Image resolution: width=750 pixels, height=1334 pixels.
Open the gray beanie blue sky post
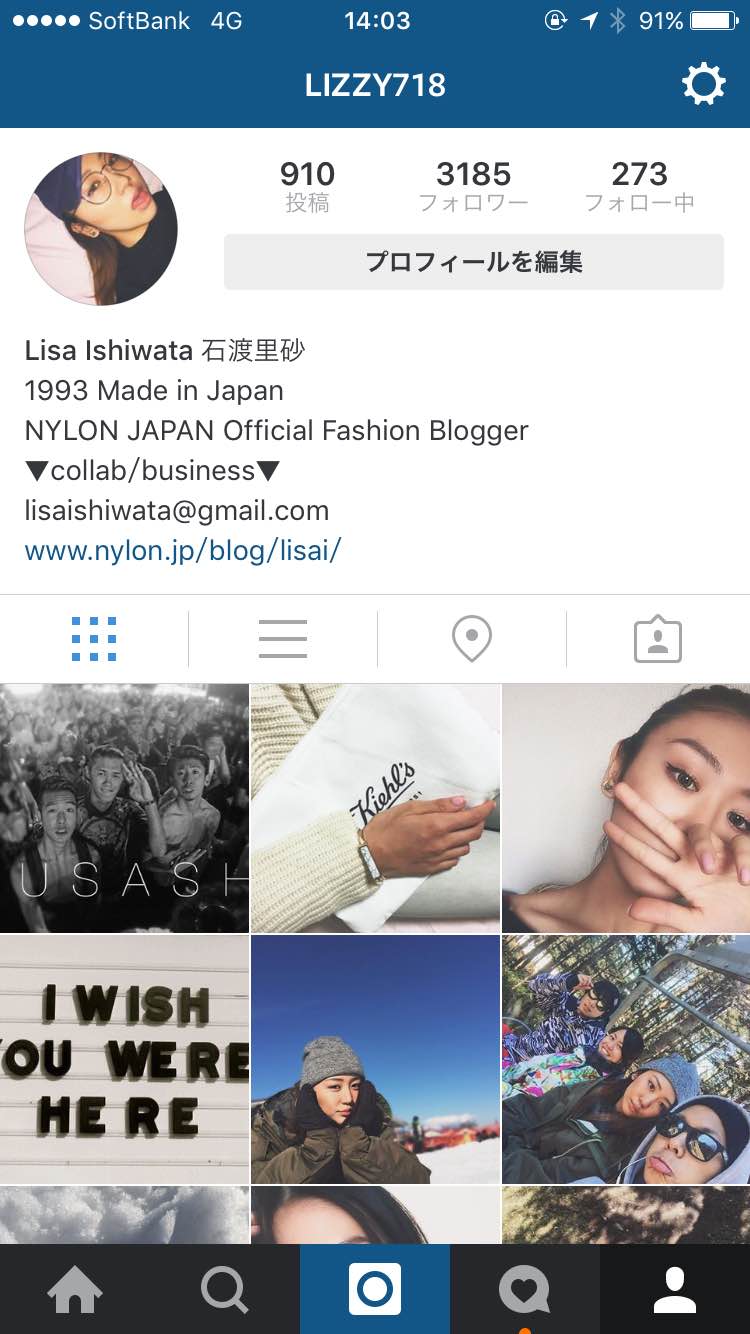(375, 1059)
